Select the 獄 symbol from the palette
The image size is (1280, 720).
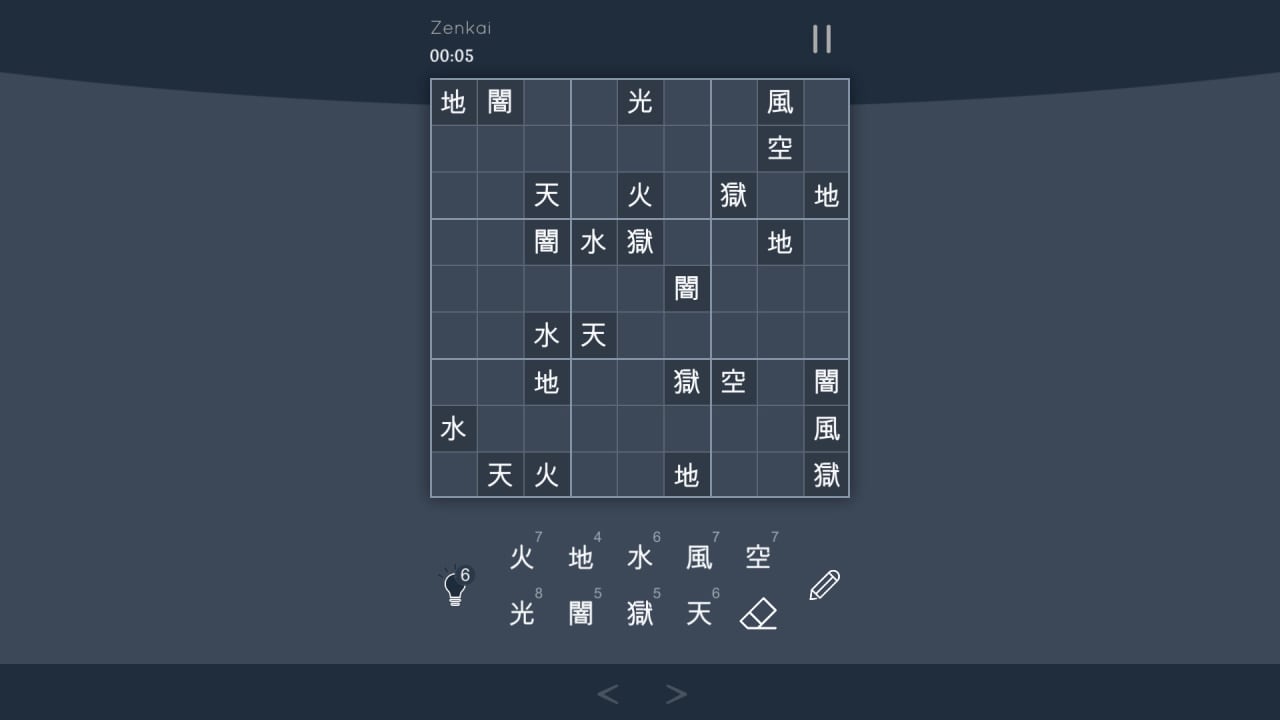point(640,613)
